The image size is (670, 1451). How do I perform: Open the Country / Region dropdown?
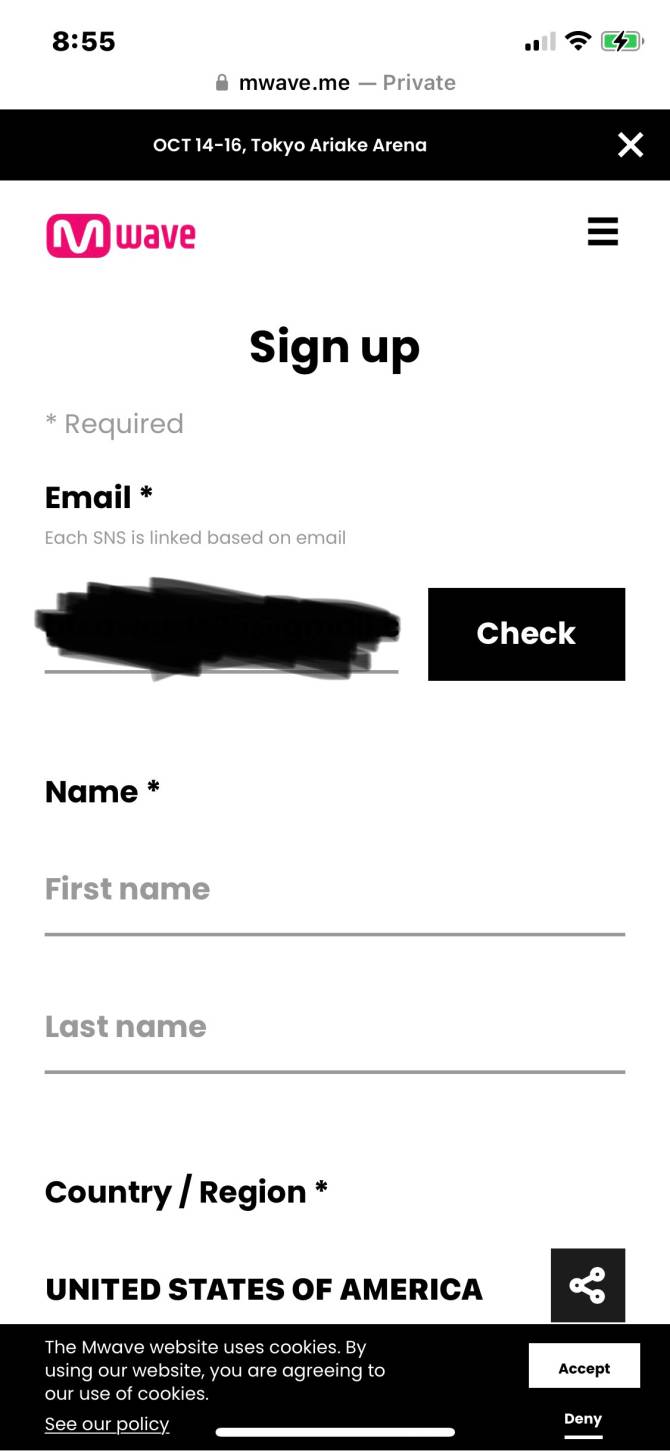point(264,1289)
